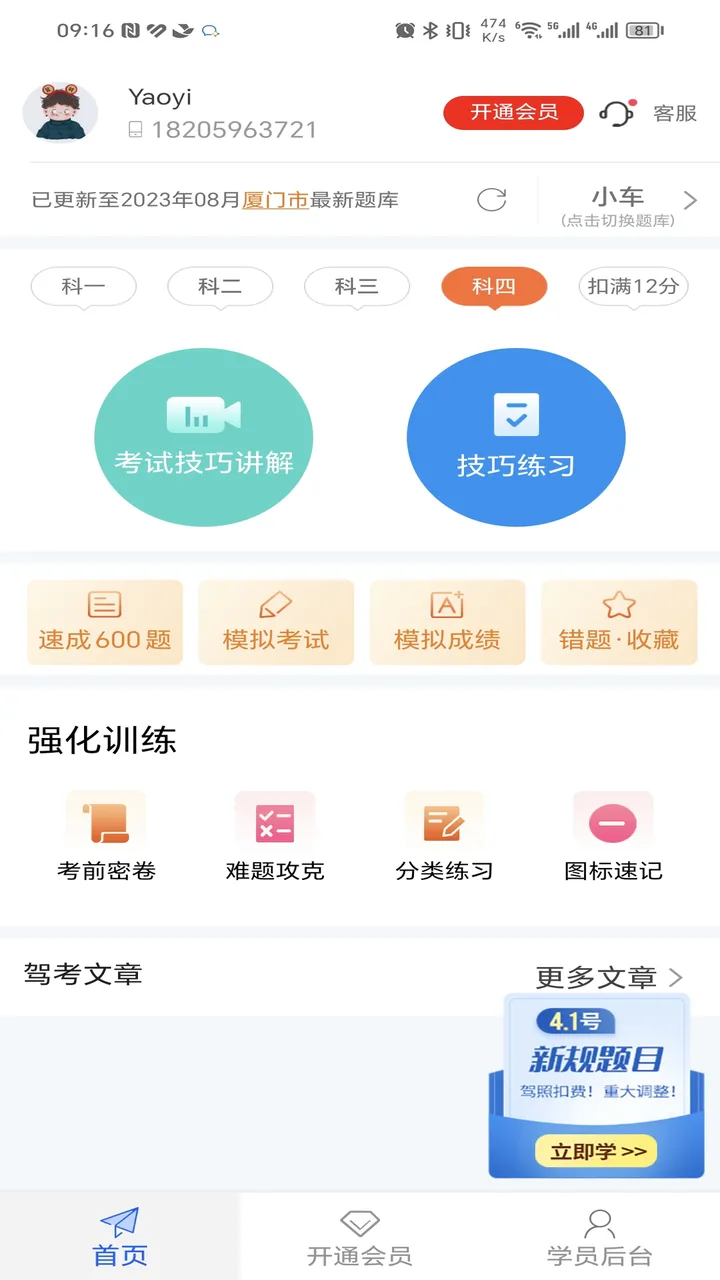
Task: Open the 扣满12分 tab
Action: click(633, 287)
